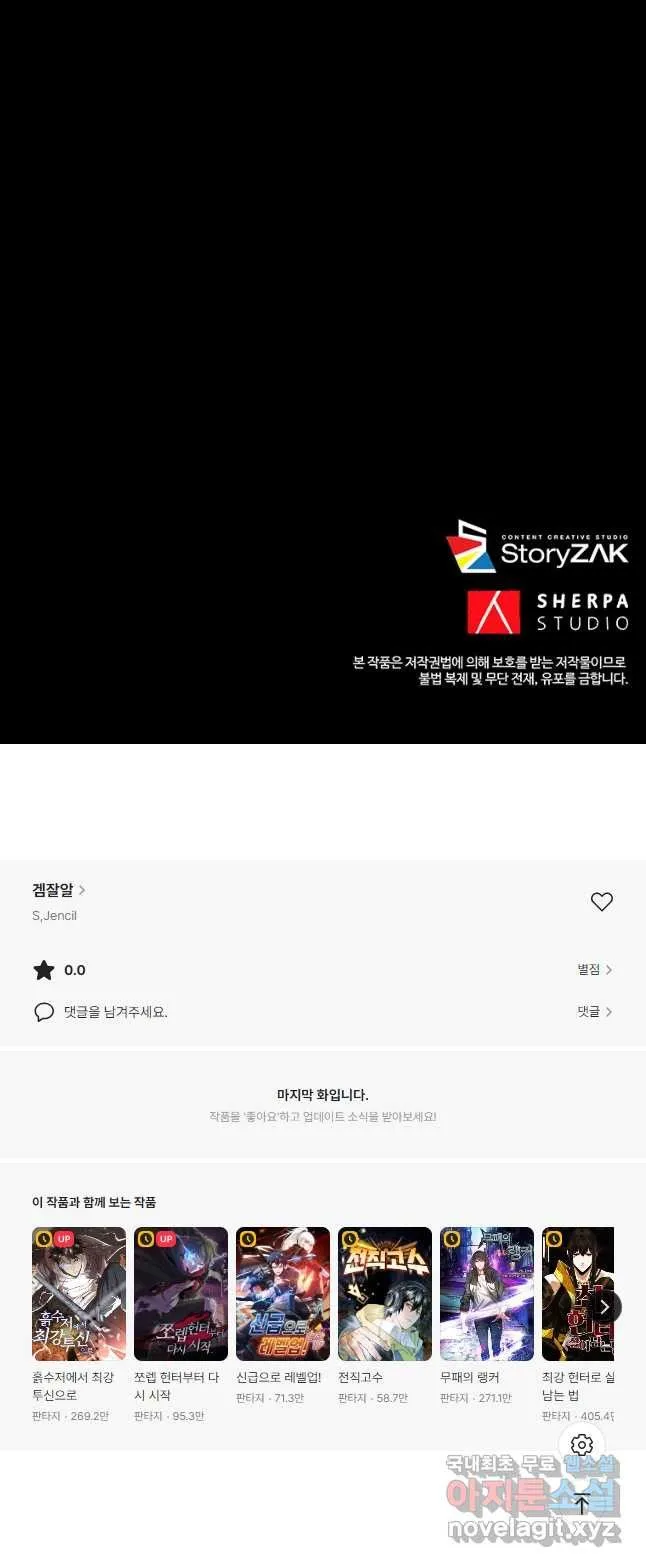Screen dimensions: 646x1567
Task: Show next recommended works with arrow
Action: coord(604,1307)
